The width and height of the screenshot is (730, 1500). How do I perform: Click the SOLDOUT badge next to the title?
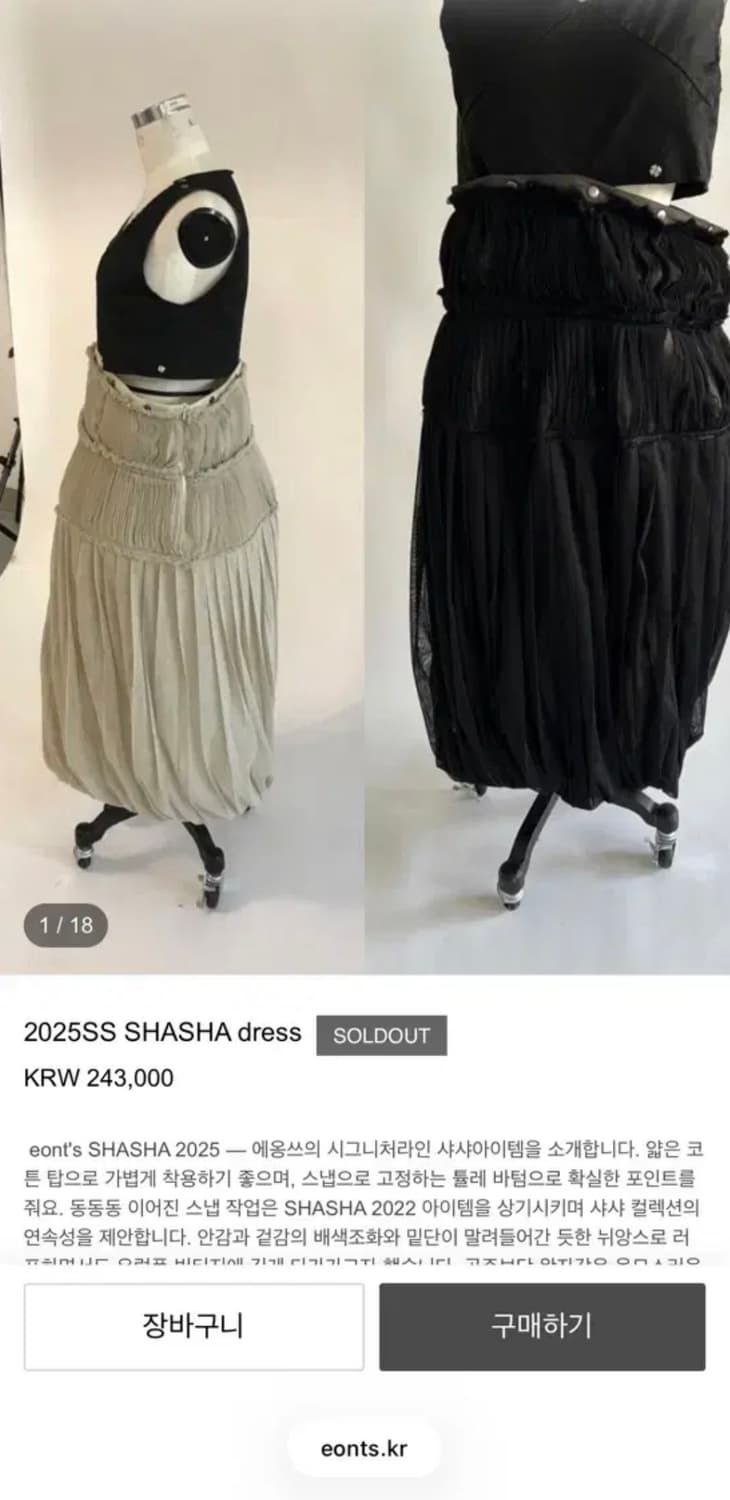382,1037
